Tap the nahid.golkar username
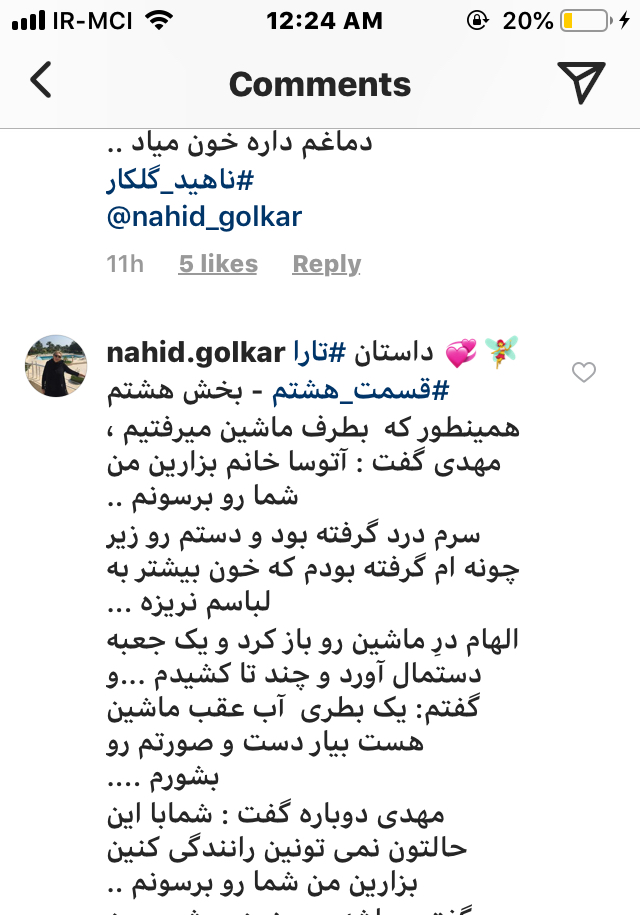640x915 pixels. (196, 353)
